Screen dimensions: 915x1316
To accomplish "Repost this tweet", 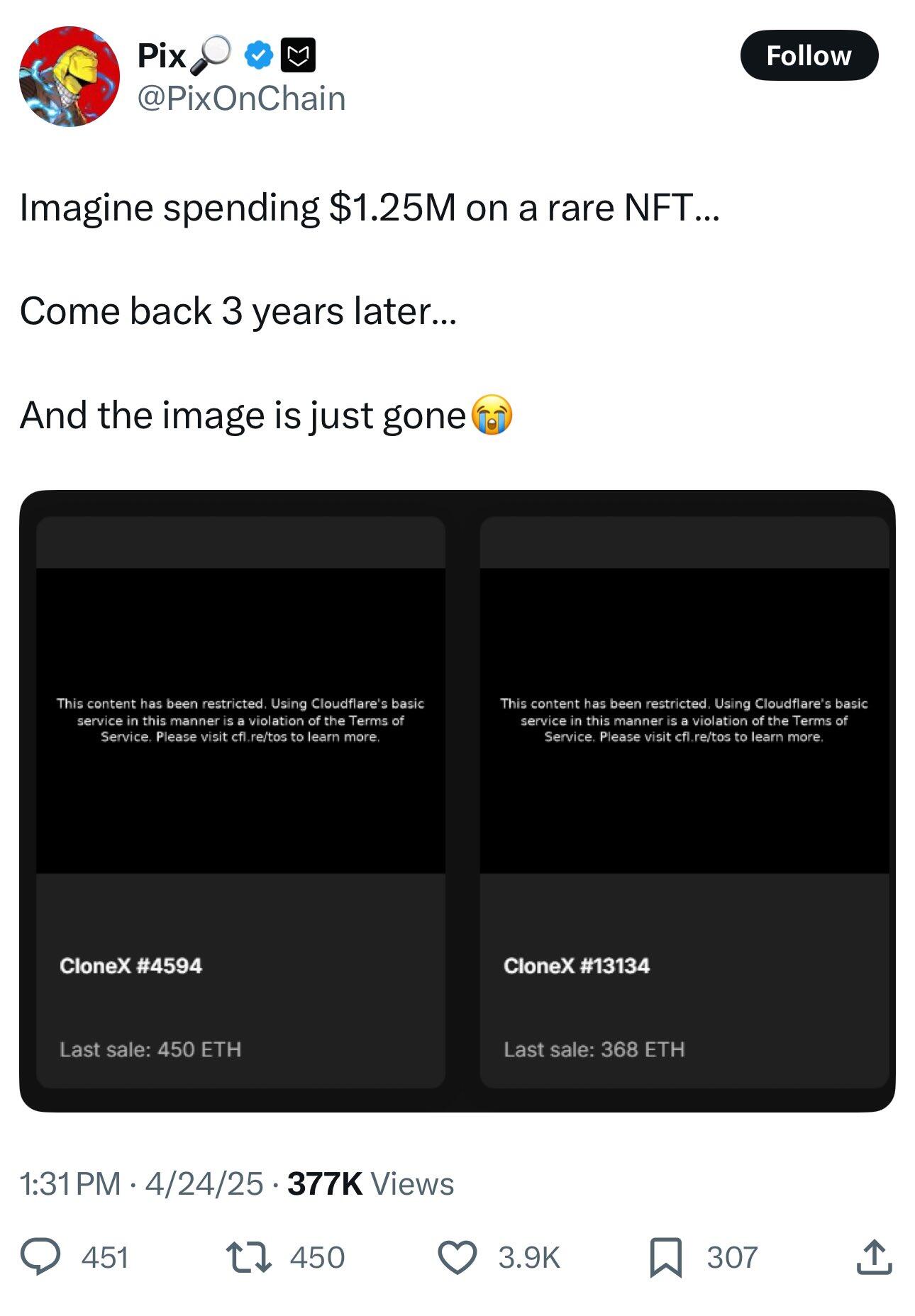I will pos(248,1257).
